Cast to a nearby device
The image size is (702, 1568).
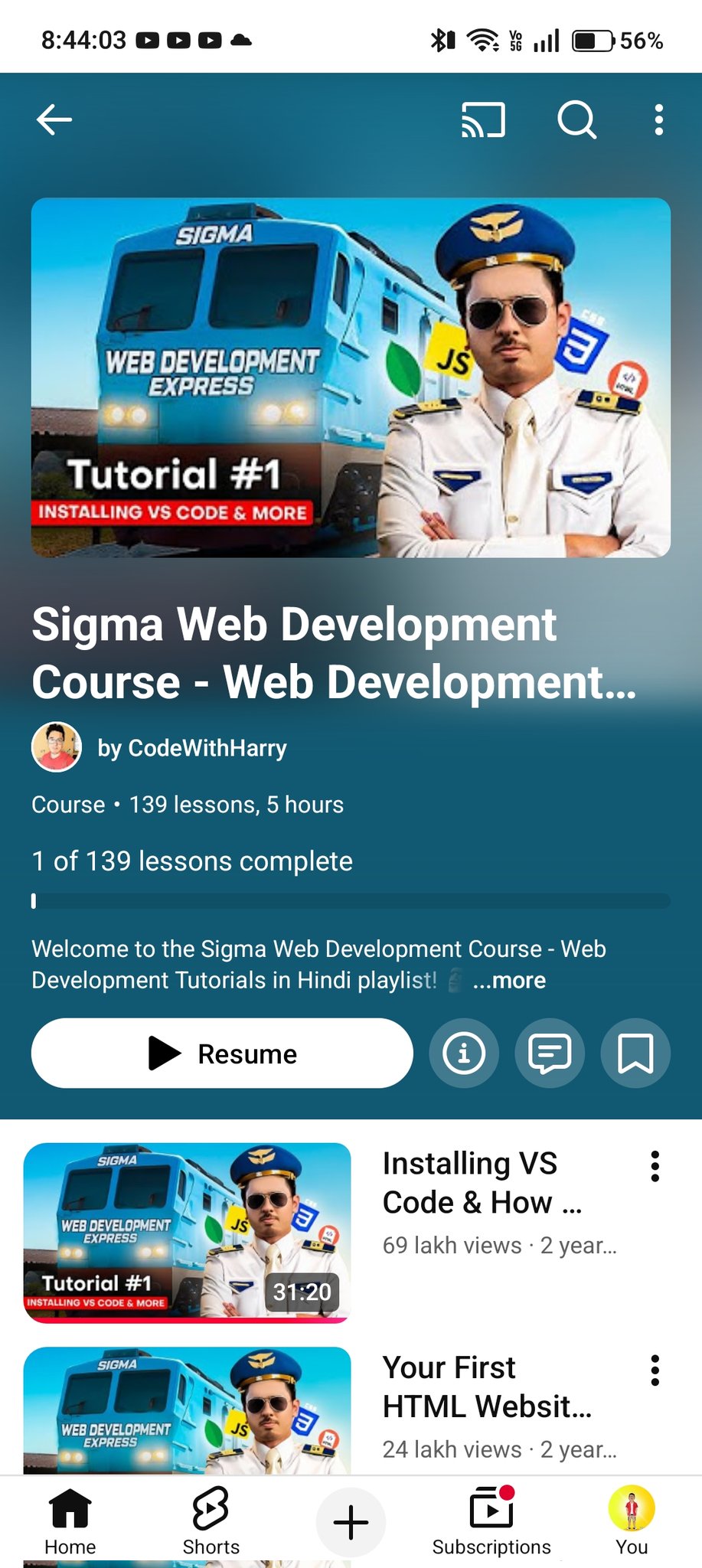pyautogui.click(x=483, y=120)
